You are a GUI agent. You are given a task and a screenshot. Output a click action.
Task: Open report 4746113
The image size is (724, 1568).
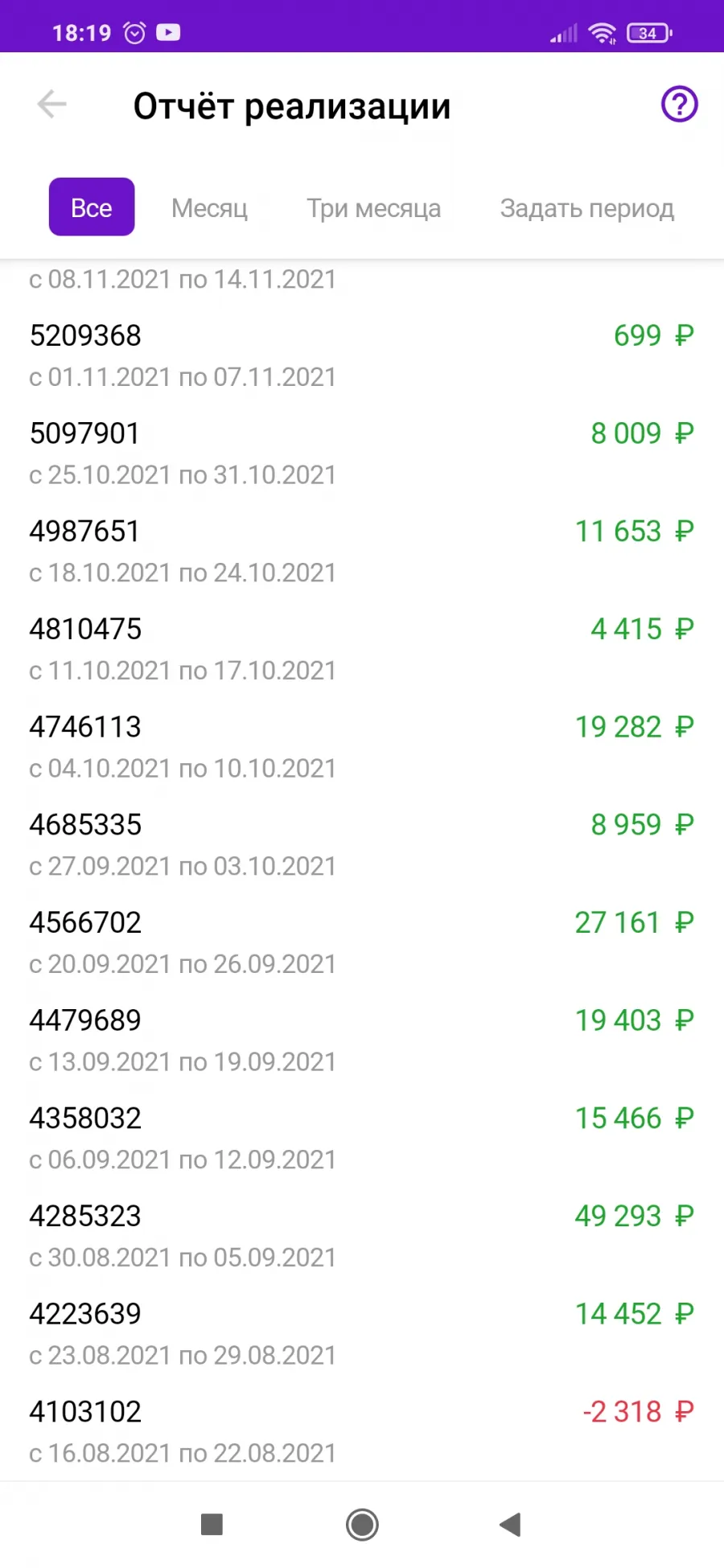click(362, 747)
